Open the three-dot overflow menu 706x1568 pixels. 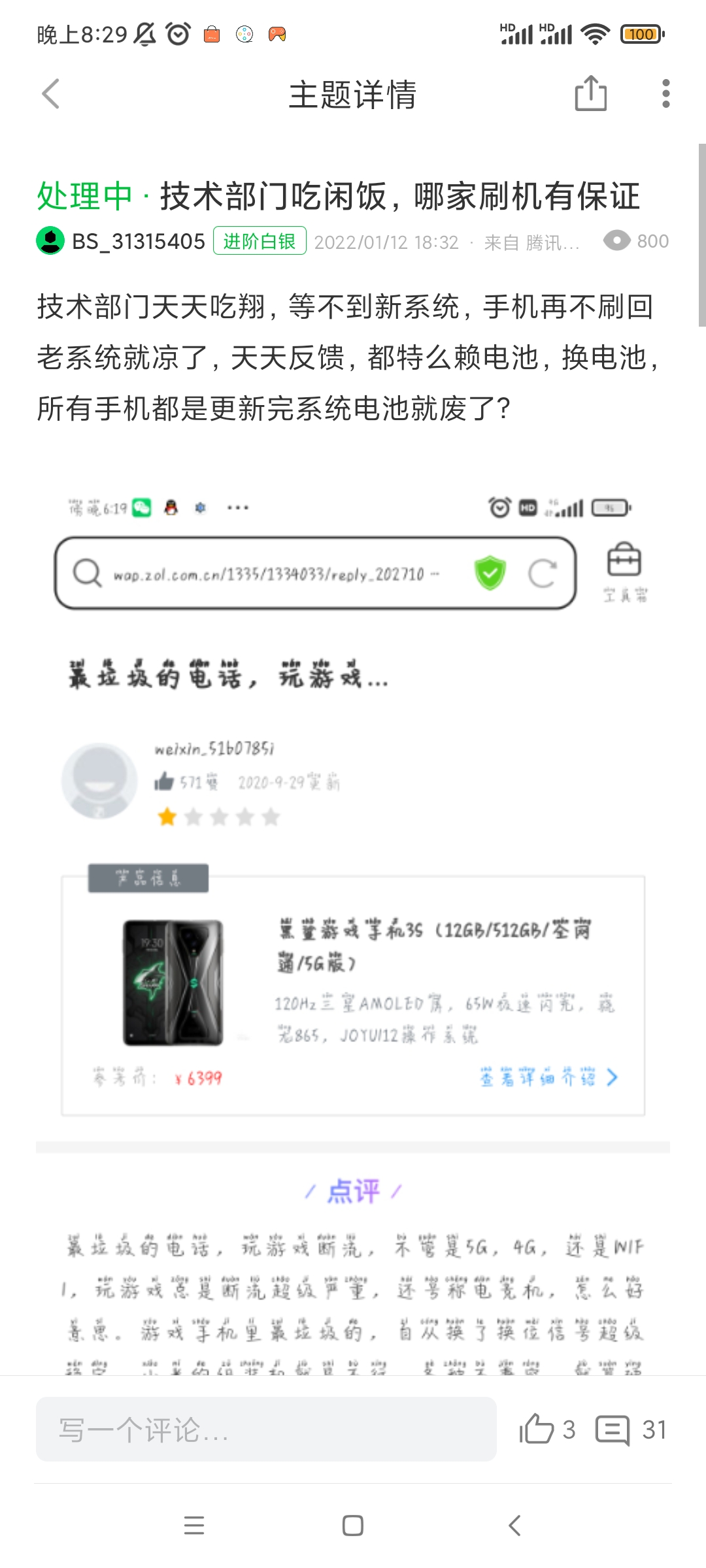(x=665, y=93)
